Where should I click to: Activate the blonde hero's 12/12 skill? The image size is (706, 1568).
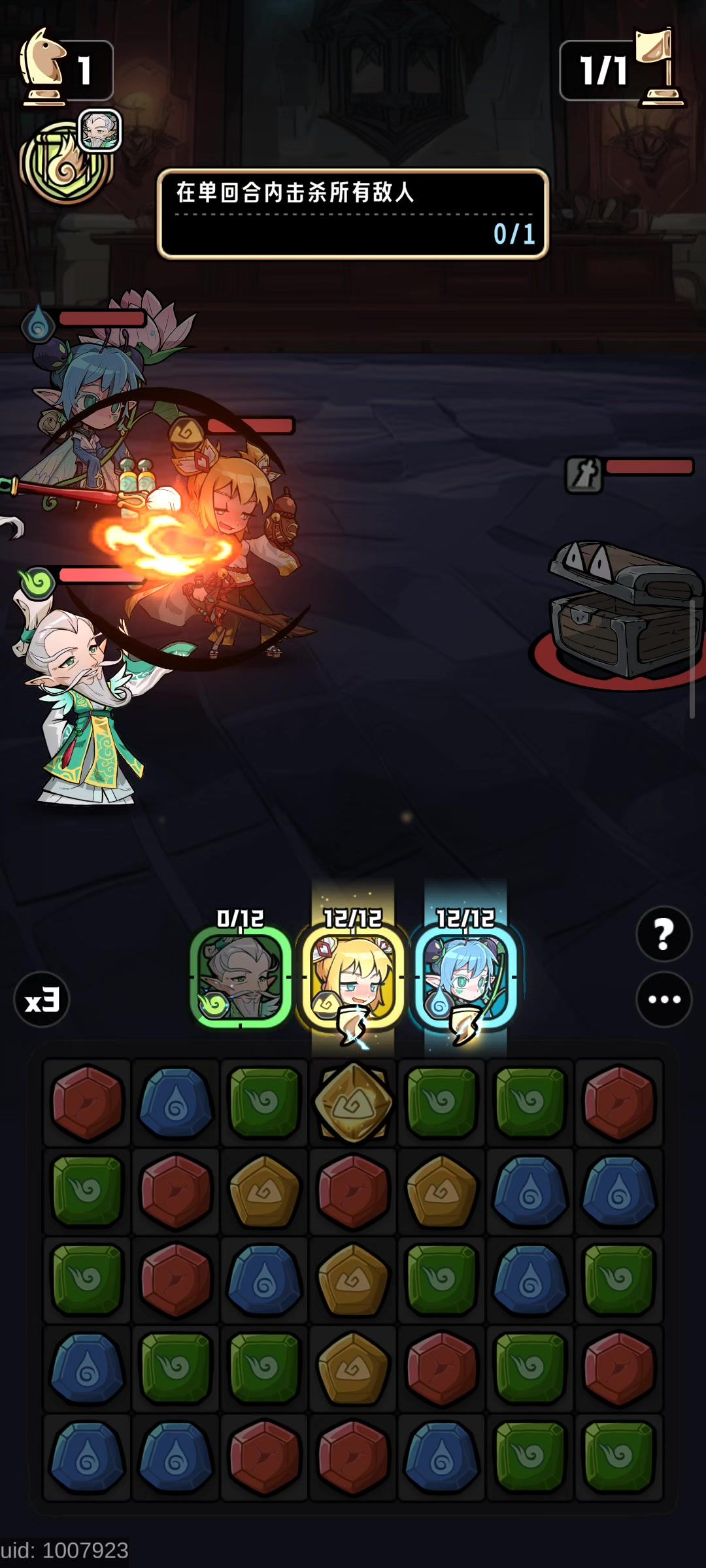[352, 975]
